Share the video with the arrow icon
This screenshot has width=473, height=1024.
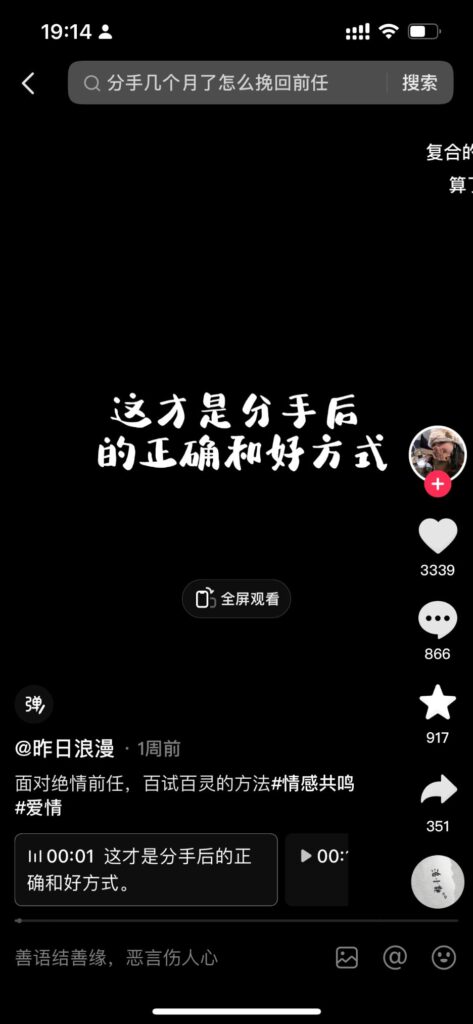tap(438, 790)
